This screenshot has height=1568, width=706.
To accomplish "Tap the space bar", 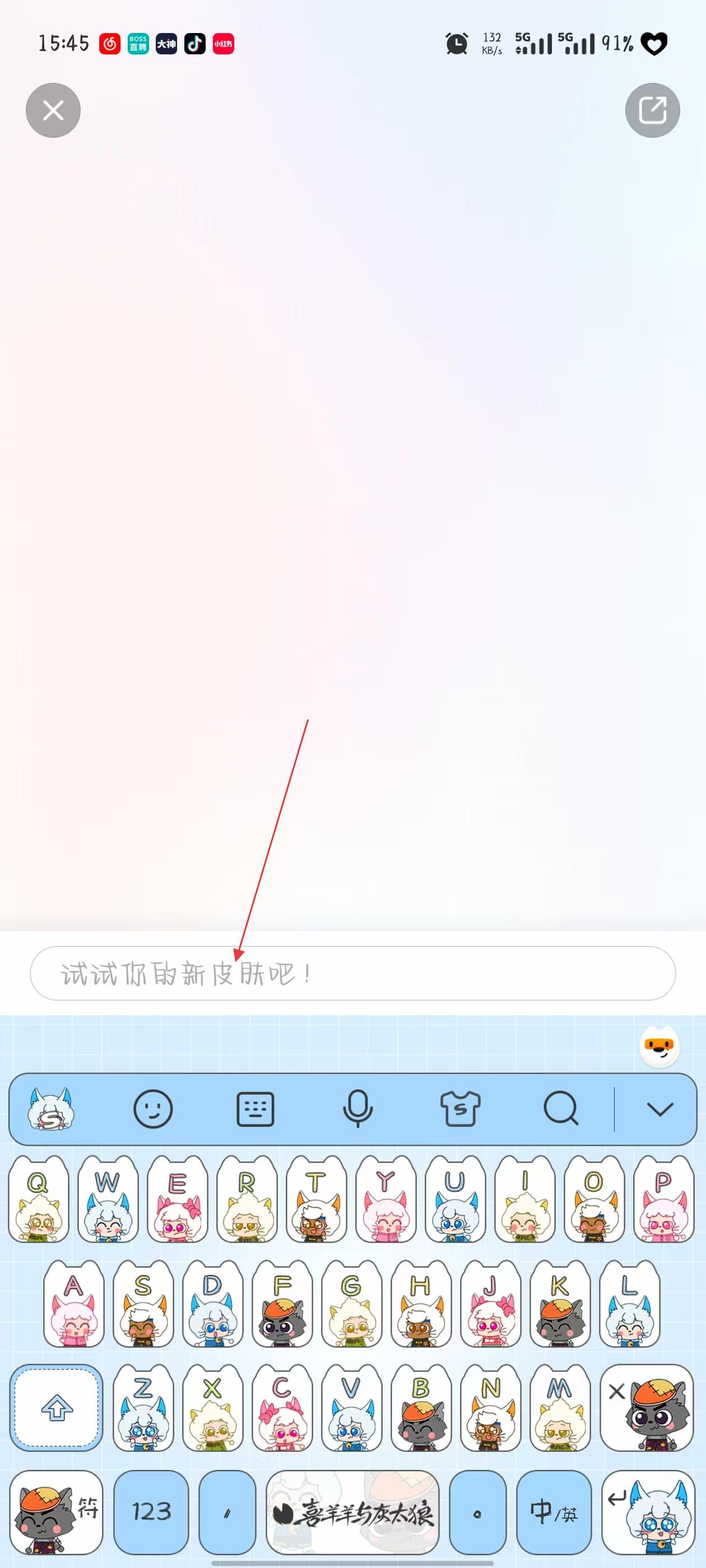I will click(352, 1511).
